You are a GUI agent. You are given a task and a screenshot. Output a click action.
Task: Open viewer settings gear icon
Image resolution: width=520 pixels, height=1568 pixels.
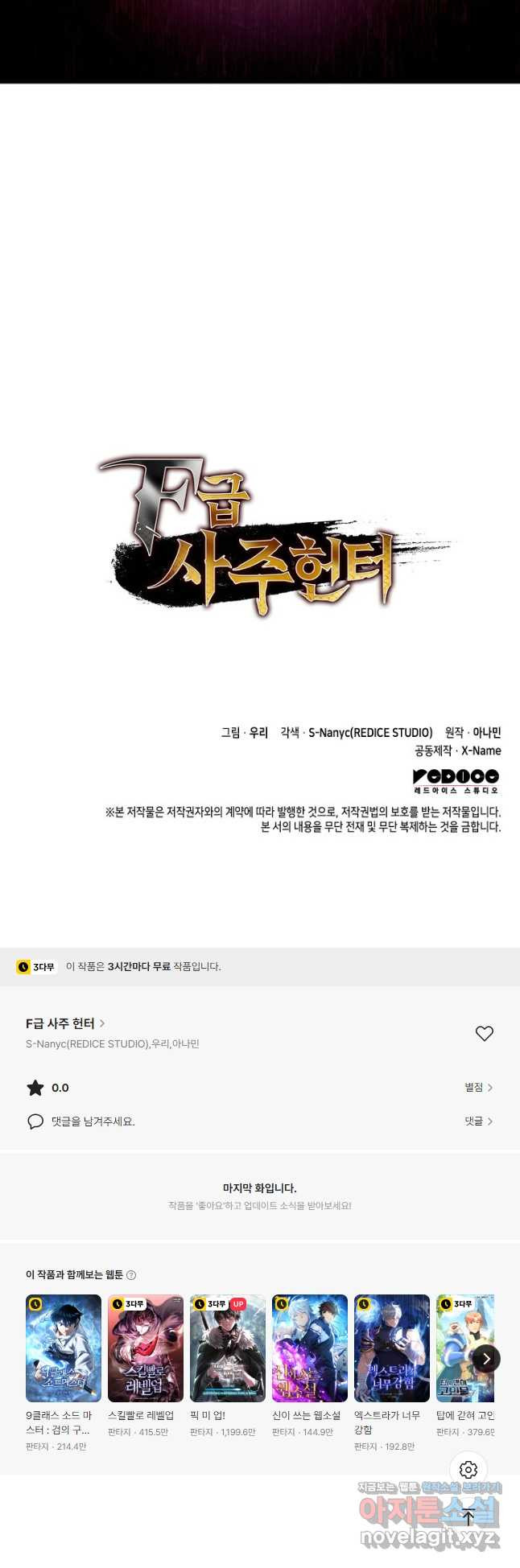coord(468,1470)
